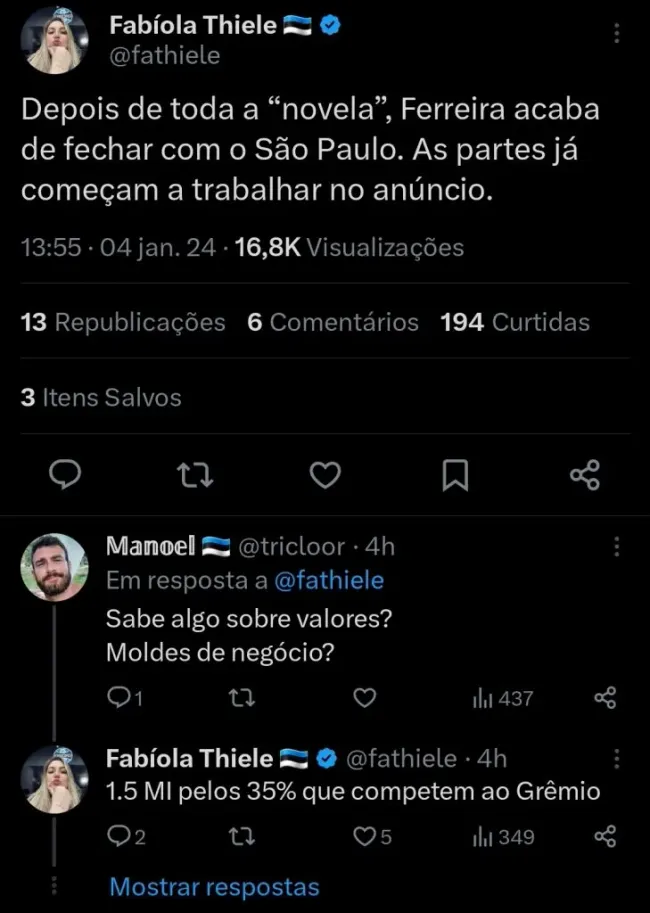This screenshot has width=650, height=913.
Task: Tap the @fathiele mention in Manoel's reply
Action: tap(329, 580)
